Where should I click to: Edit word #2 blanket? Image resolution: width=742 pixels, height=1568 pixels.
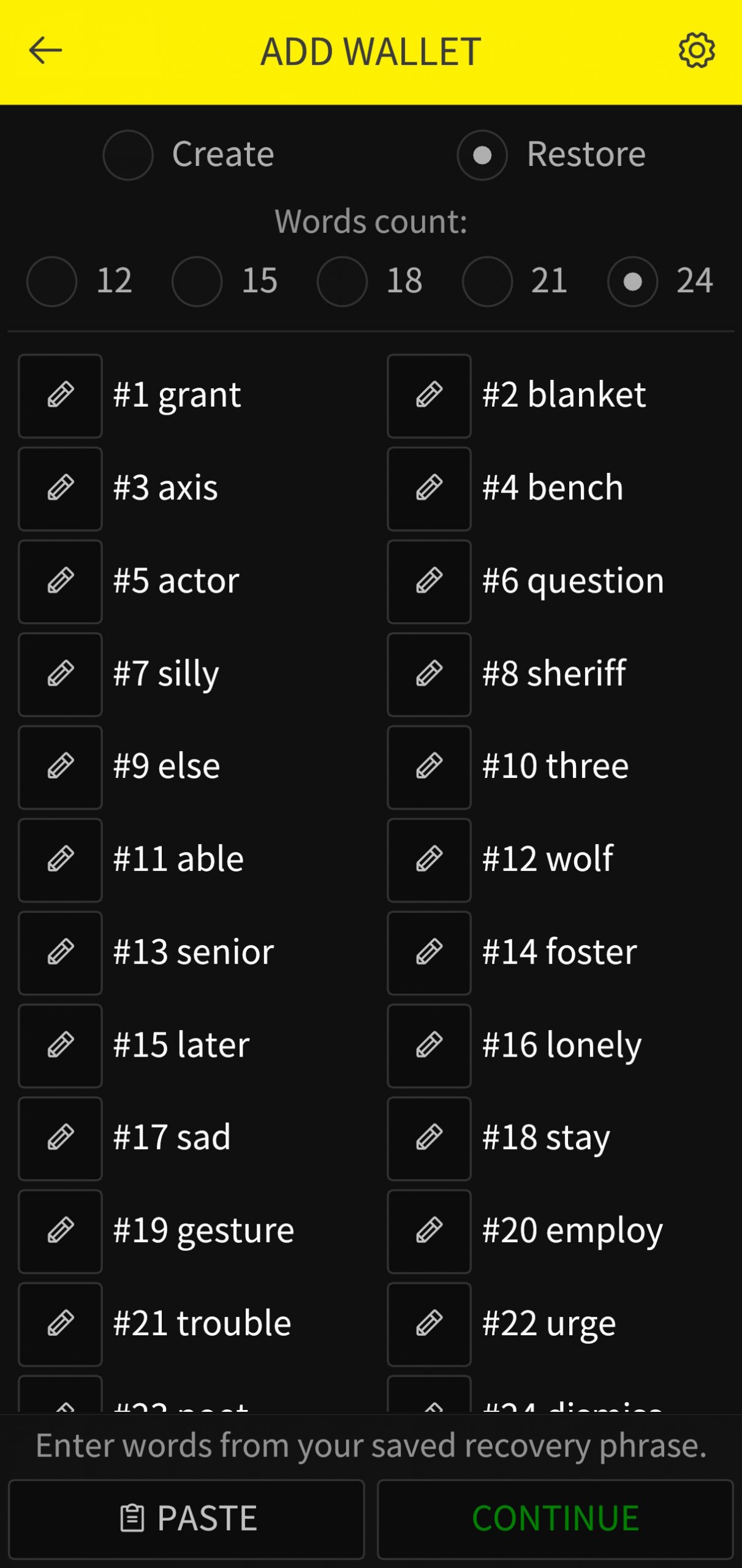click(x=429, y=396)
